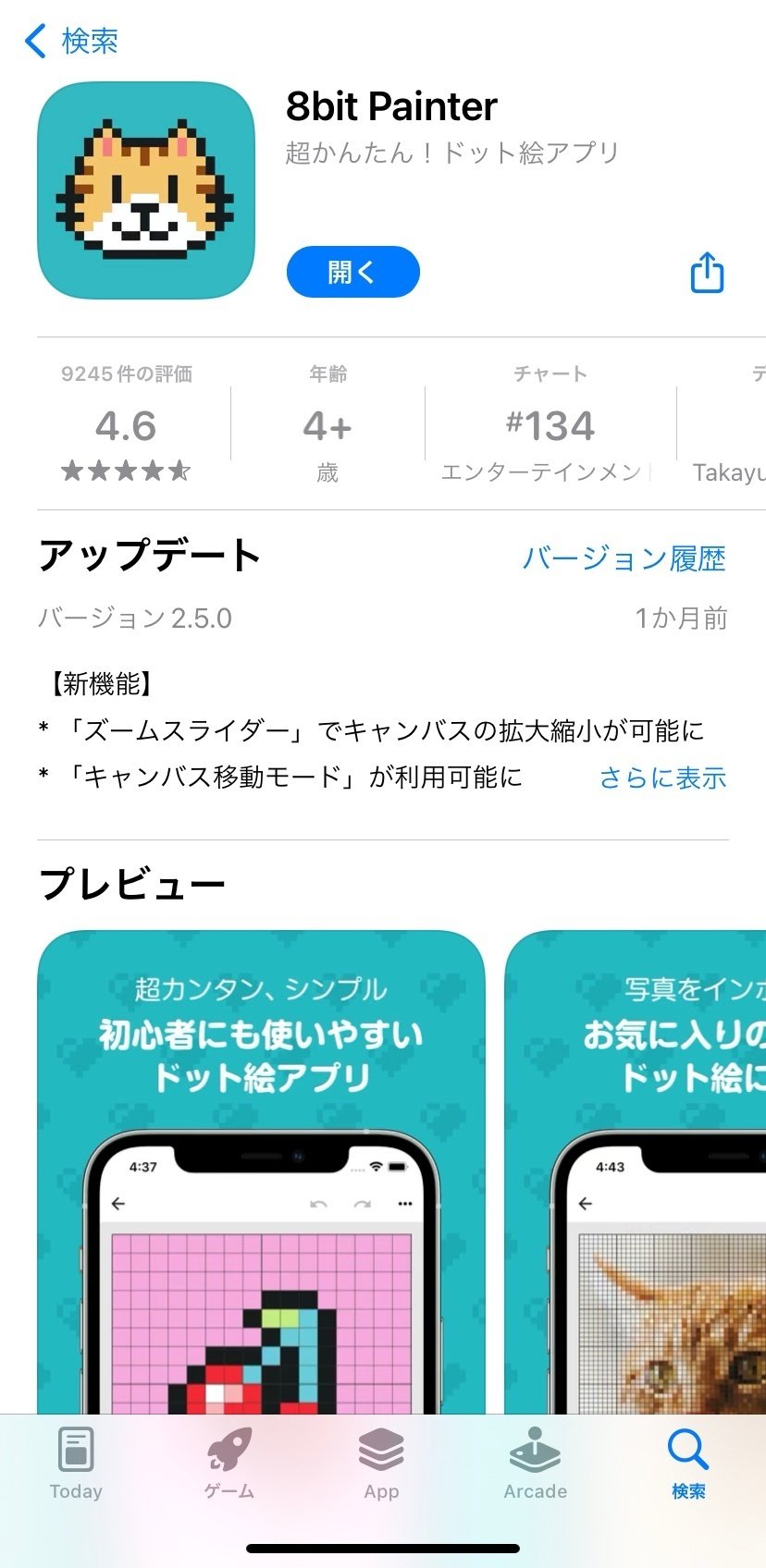Tap 開く to launch 8bit Painter
The image size is (766, 1568).
click(x=352, y=272)
